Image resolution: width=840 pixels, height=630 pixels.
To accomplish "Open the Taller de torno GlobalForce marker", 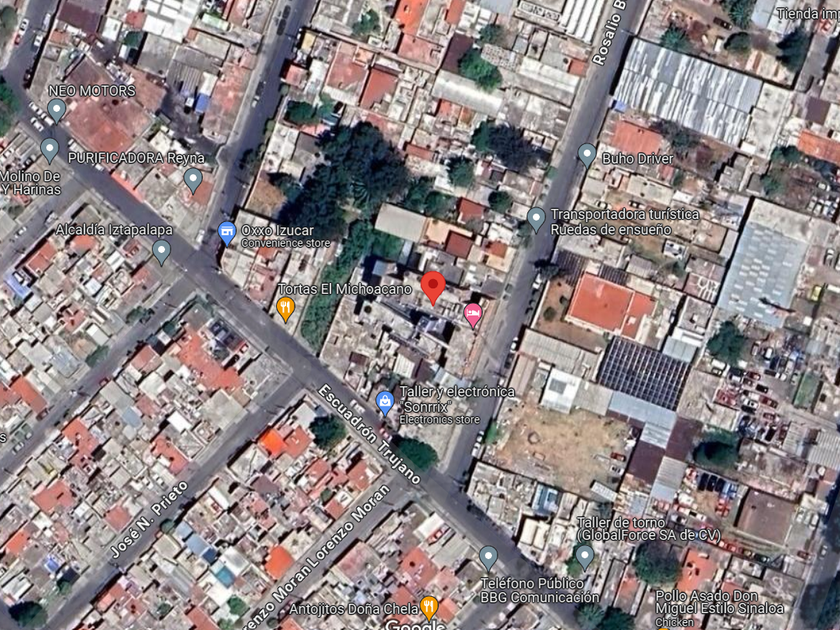I will click(x=584, y=557).
